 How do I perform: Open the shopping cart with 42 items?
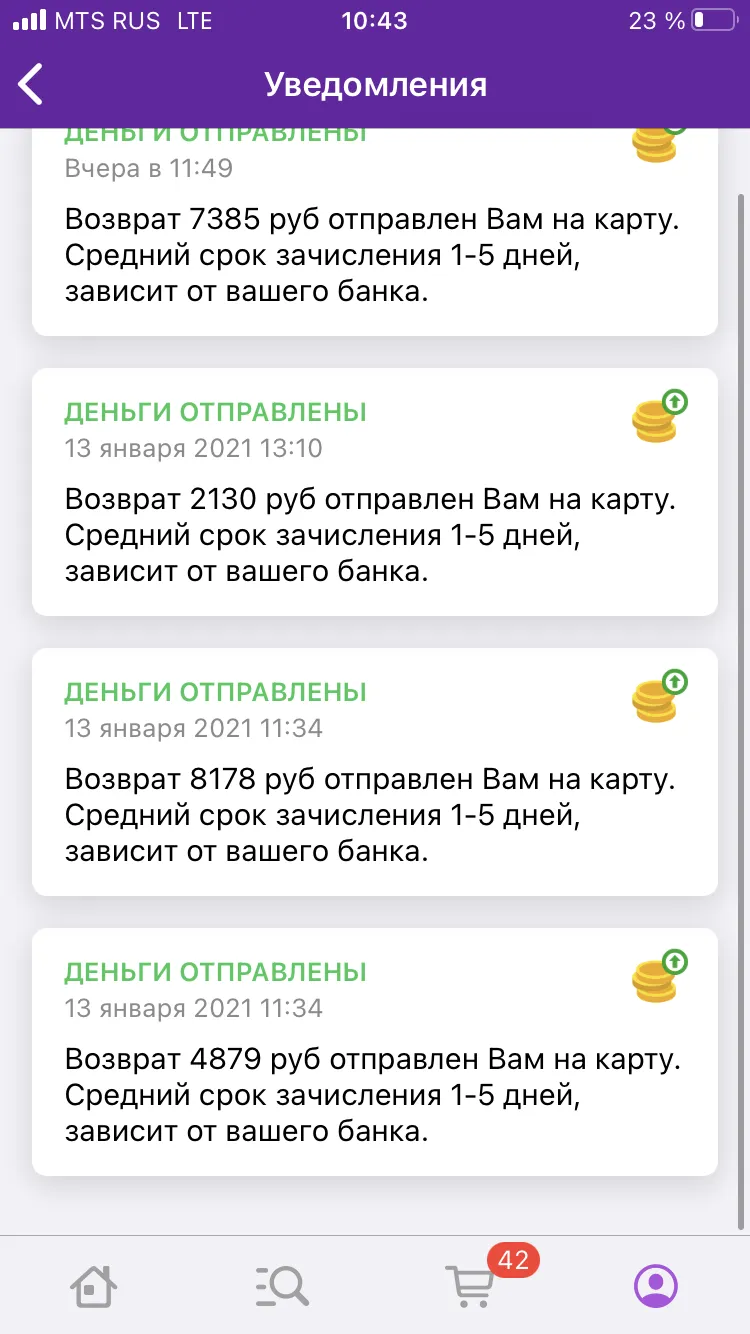click(x=470, y=1284)
